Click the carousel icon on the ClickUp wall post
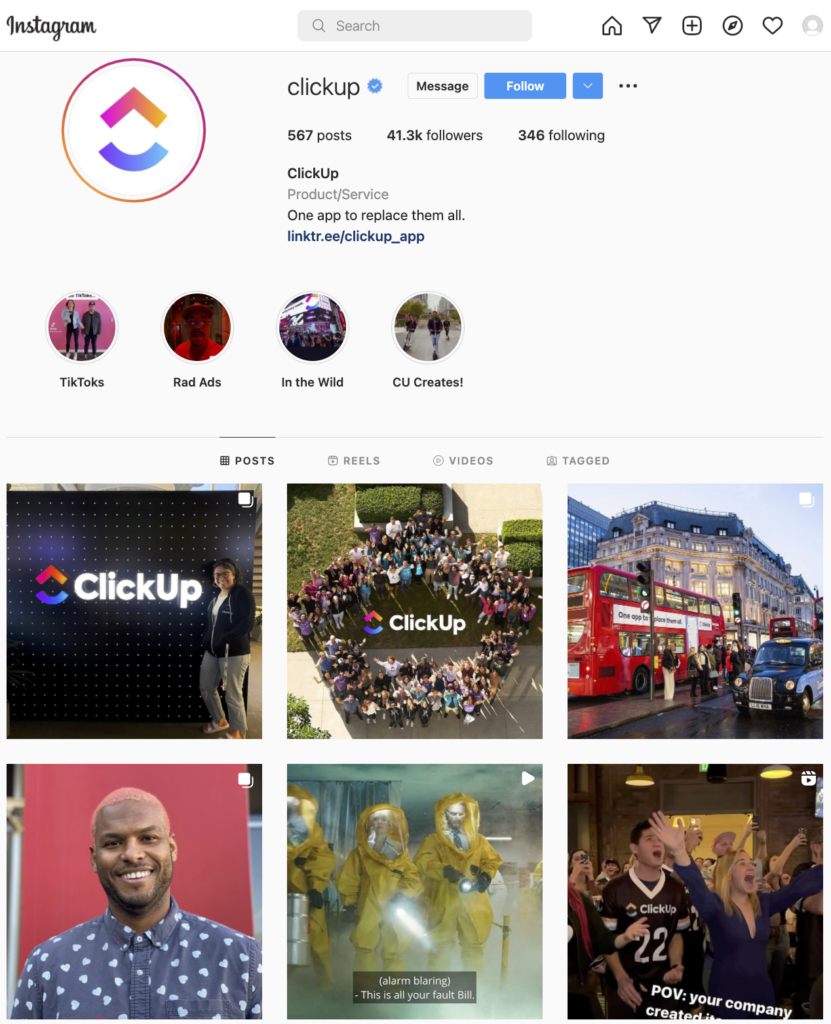This screenshot has height=1024, width=831. click(x=246, y=498)
